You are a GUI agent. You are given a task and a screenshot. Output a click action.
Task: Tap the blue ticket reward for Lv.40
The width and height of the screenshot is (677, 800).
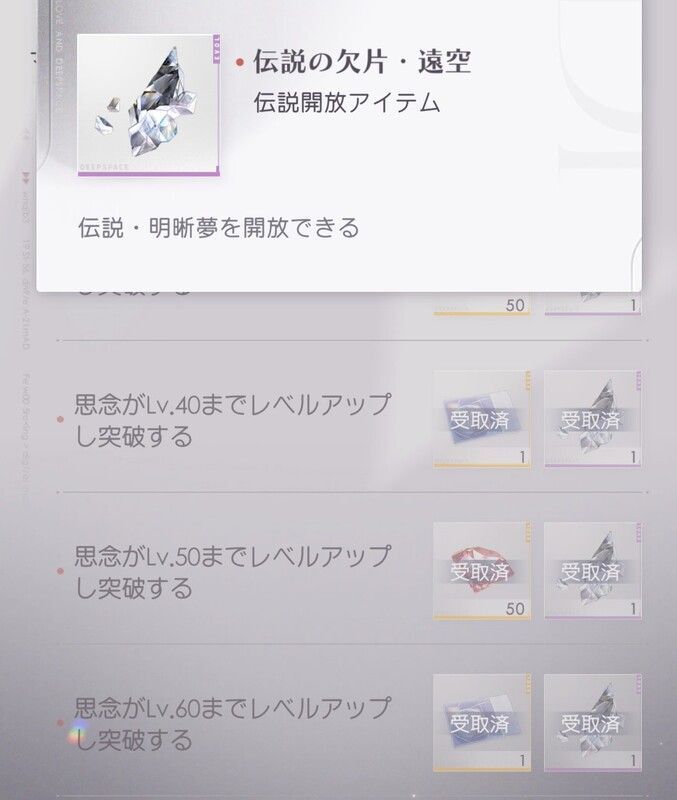click(x=481, y=418)
